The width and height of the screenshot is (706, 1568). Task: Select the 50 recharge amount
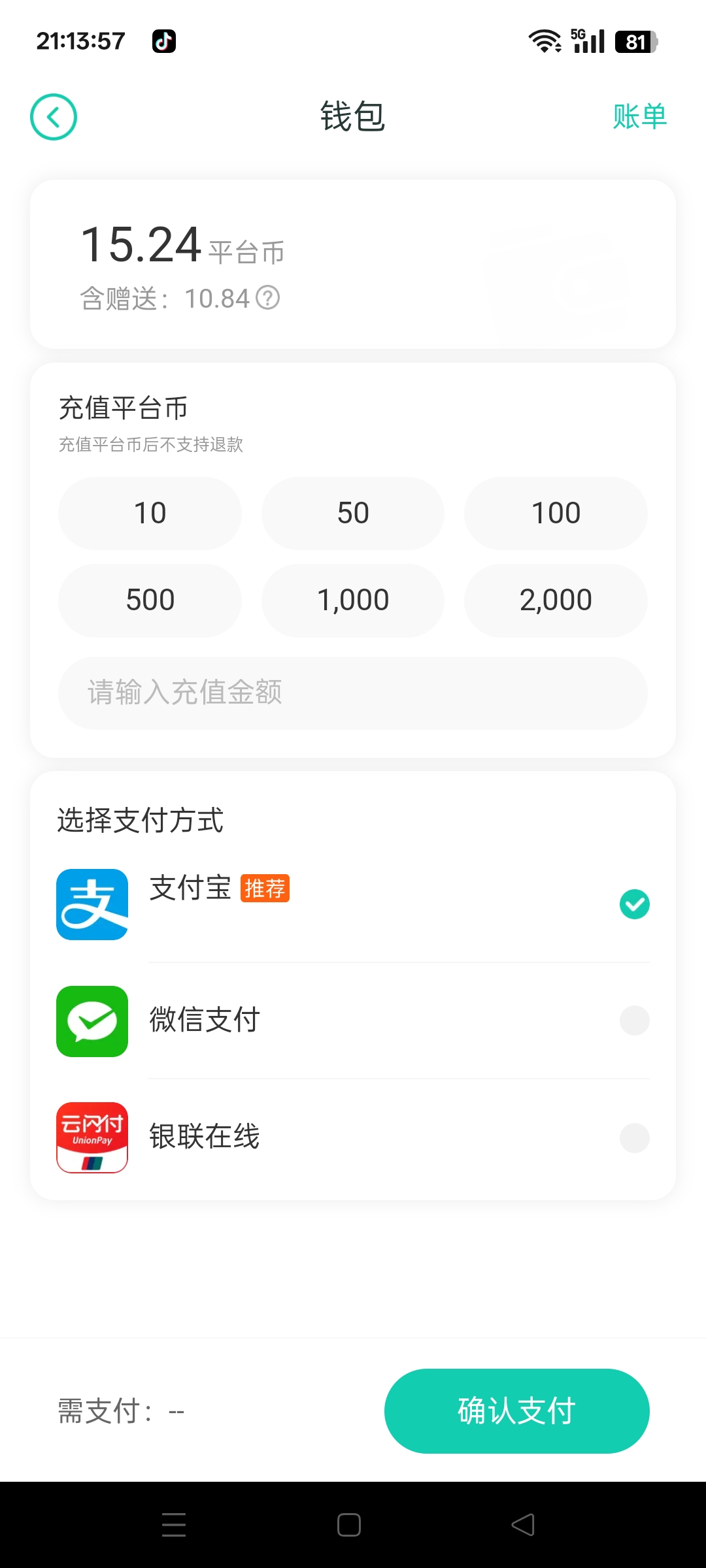coord(353,513)
